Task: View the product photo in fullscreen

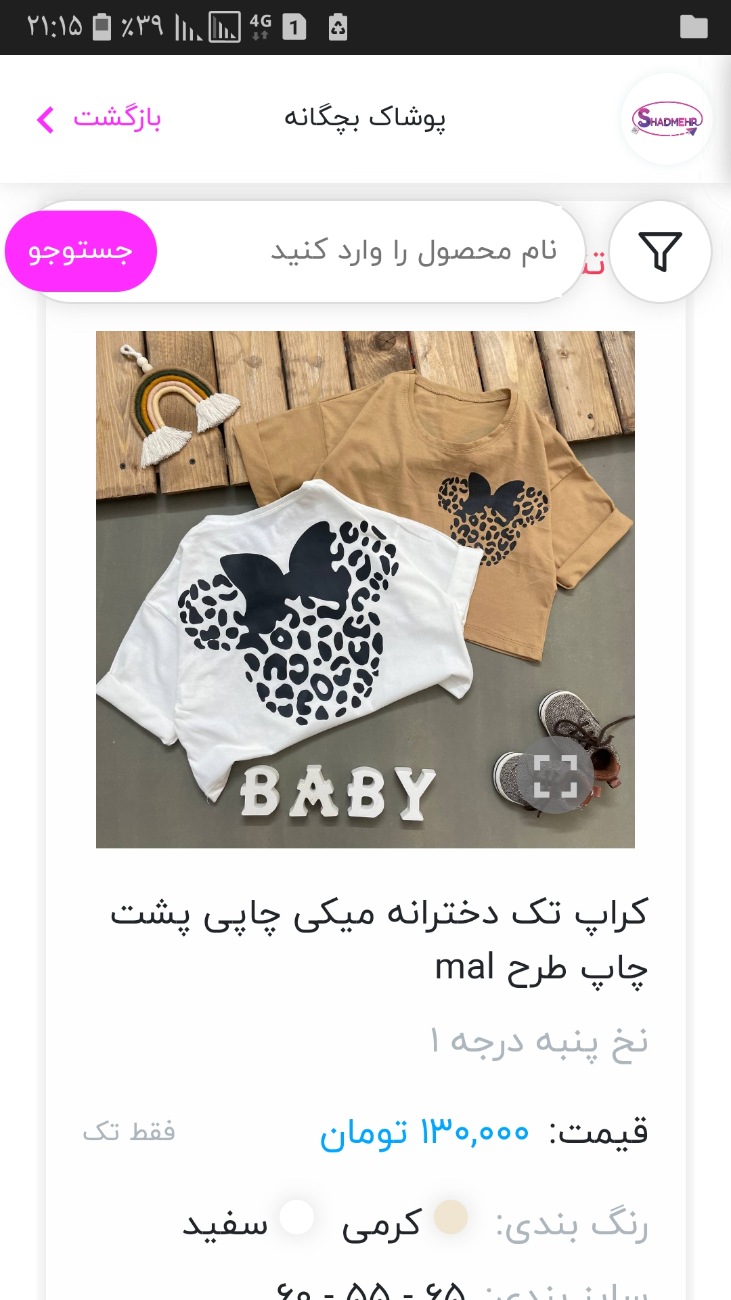Action: tap(556, 775)
